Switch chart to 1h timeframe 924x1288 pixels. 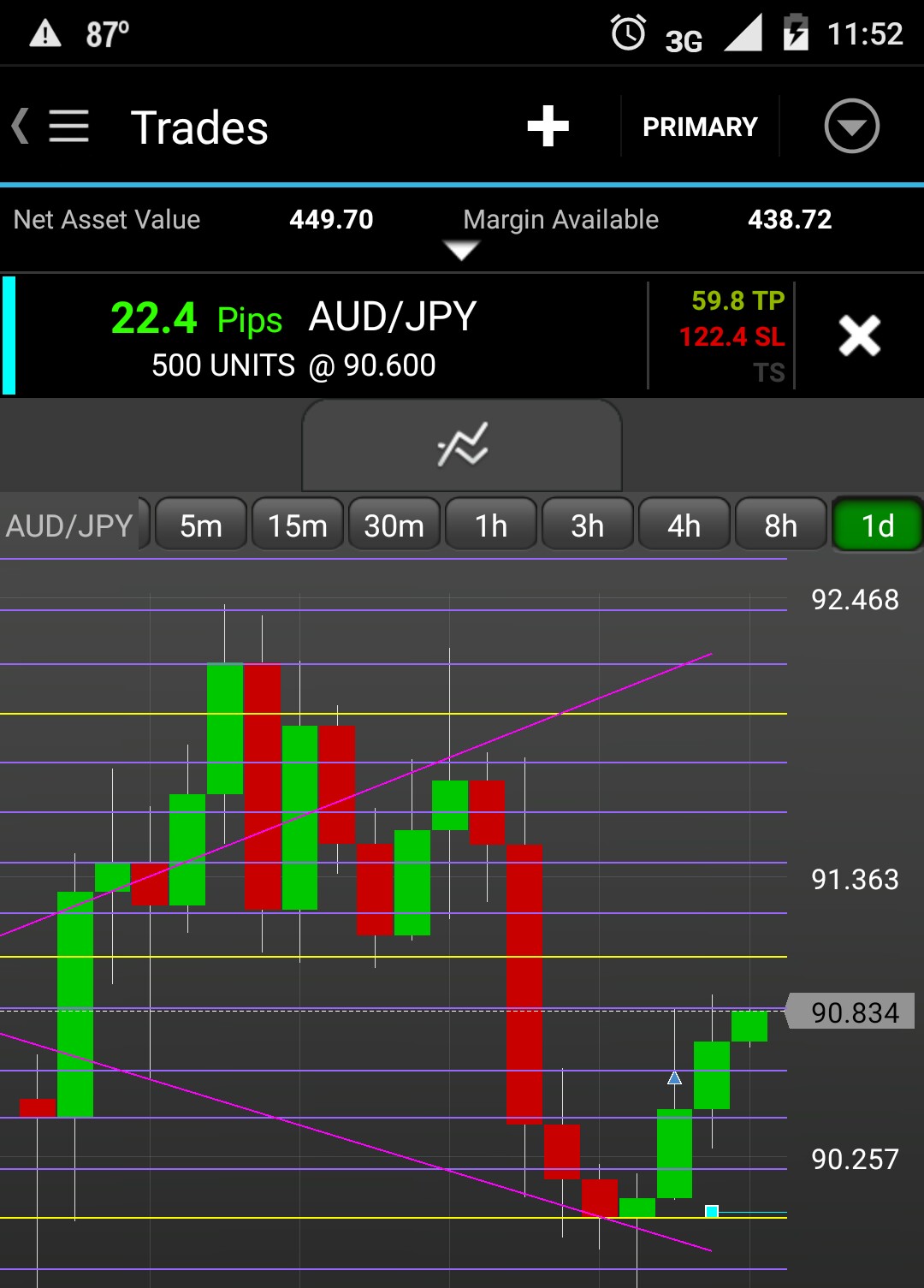click(491, 525)
